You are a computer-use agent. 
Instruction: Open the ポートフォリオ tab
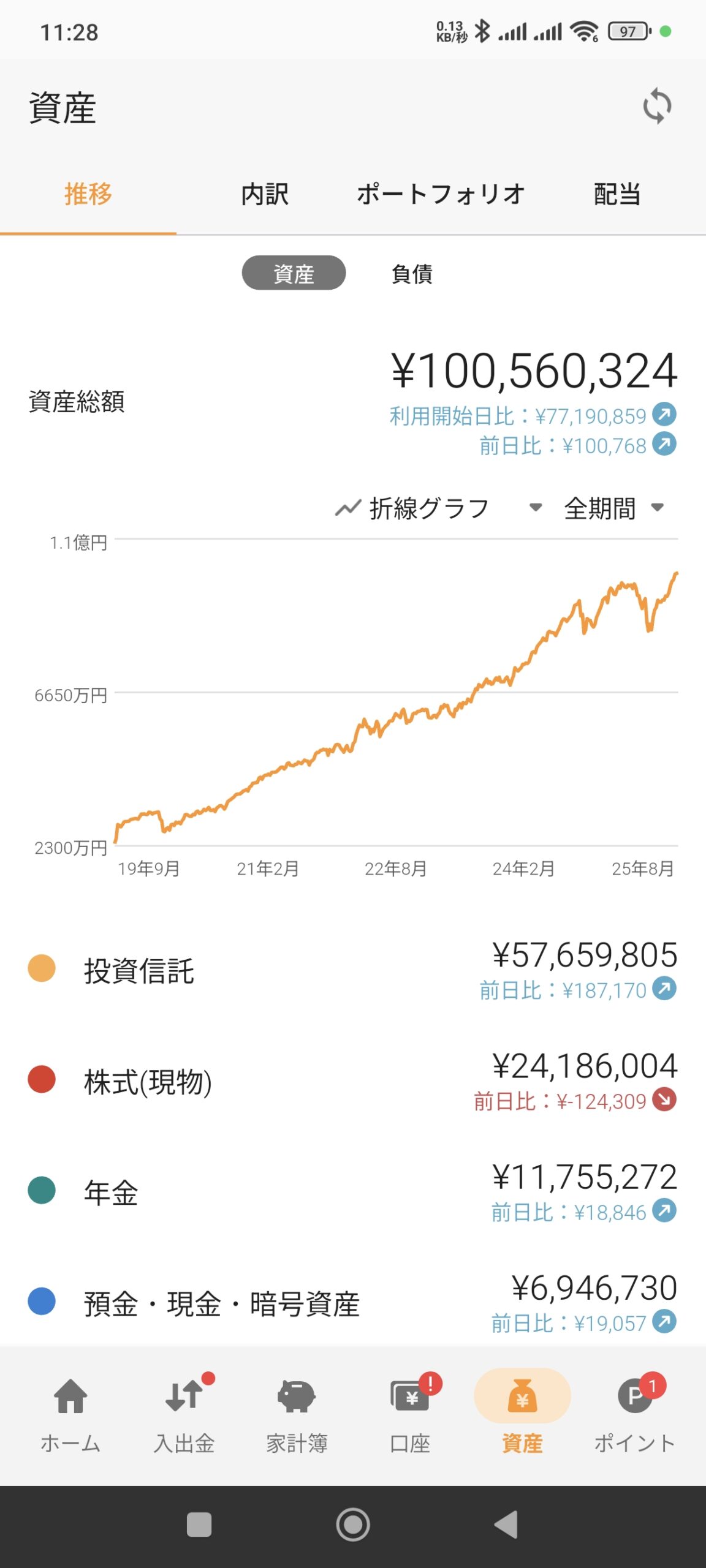coord(441,194)
